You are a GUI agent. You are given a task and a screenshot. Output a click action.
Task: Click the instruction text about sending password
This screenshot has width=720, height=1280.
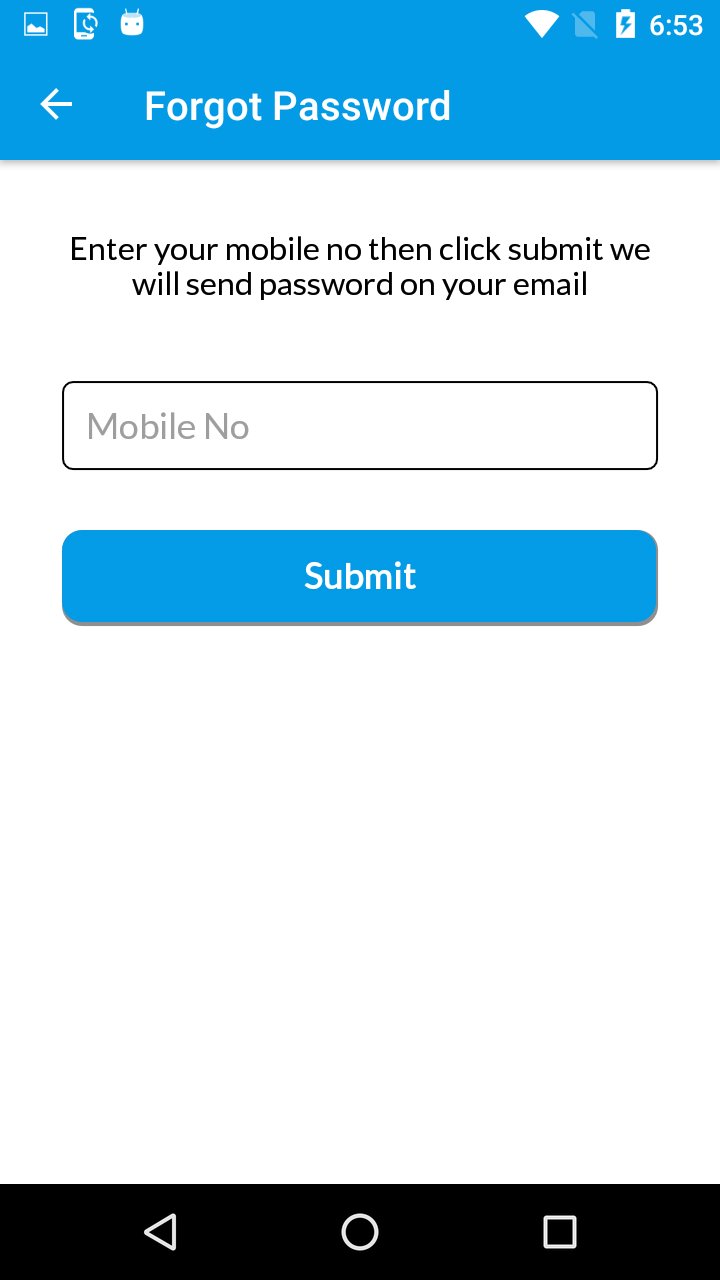360,265
